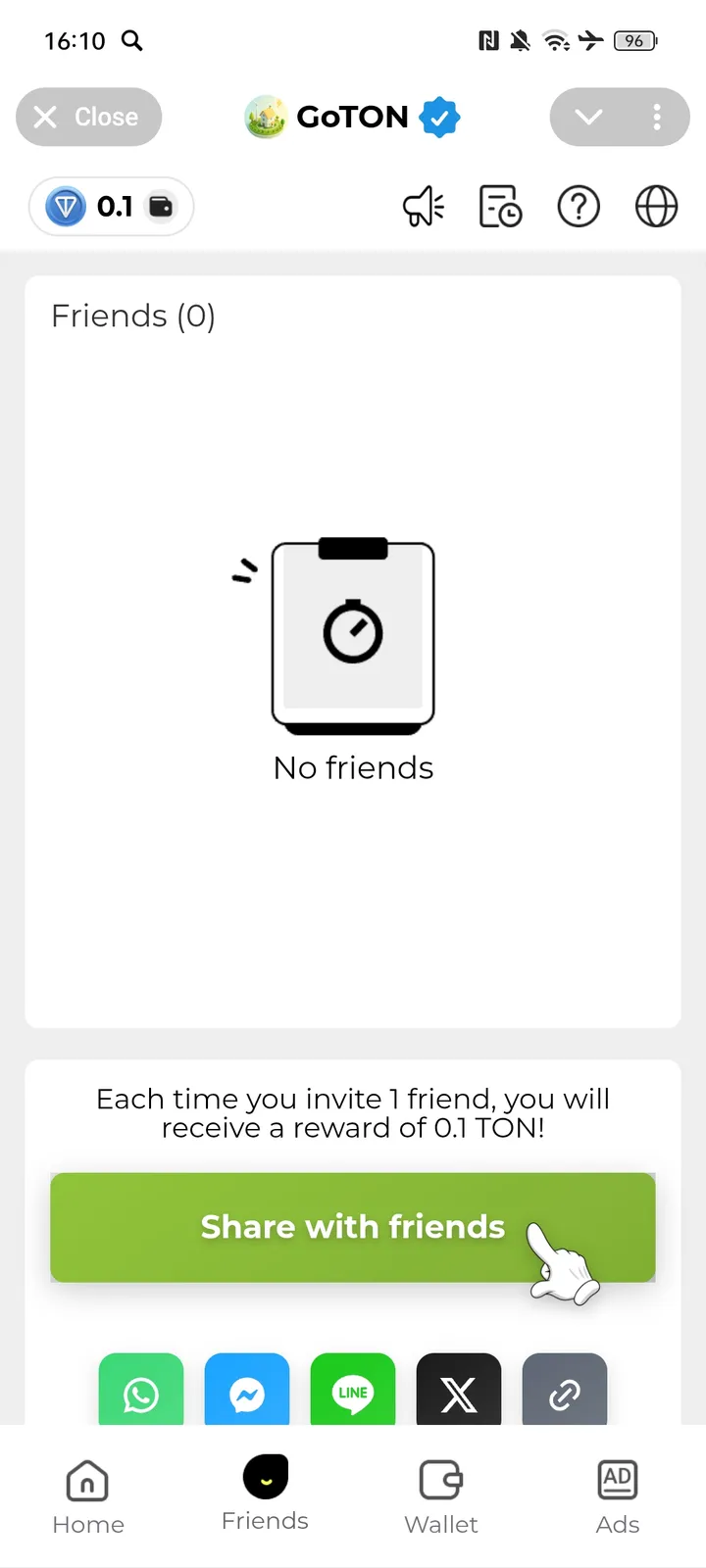The width and height of the screenshot is (706, 1568).
Task: Share invite on X
Action: click(459, 1392)
